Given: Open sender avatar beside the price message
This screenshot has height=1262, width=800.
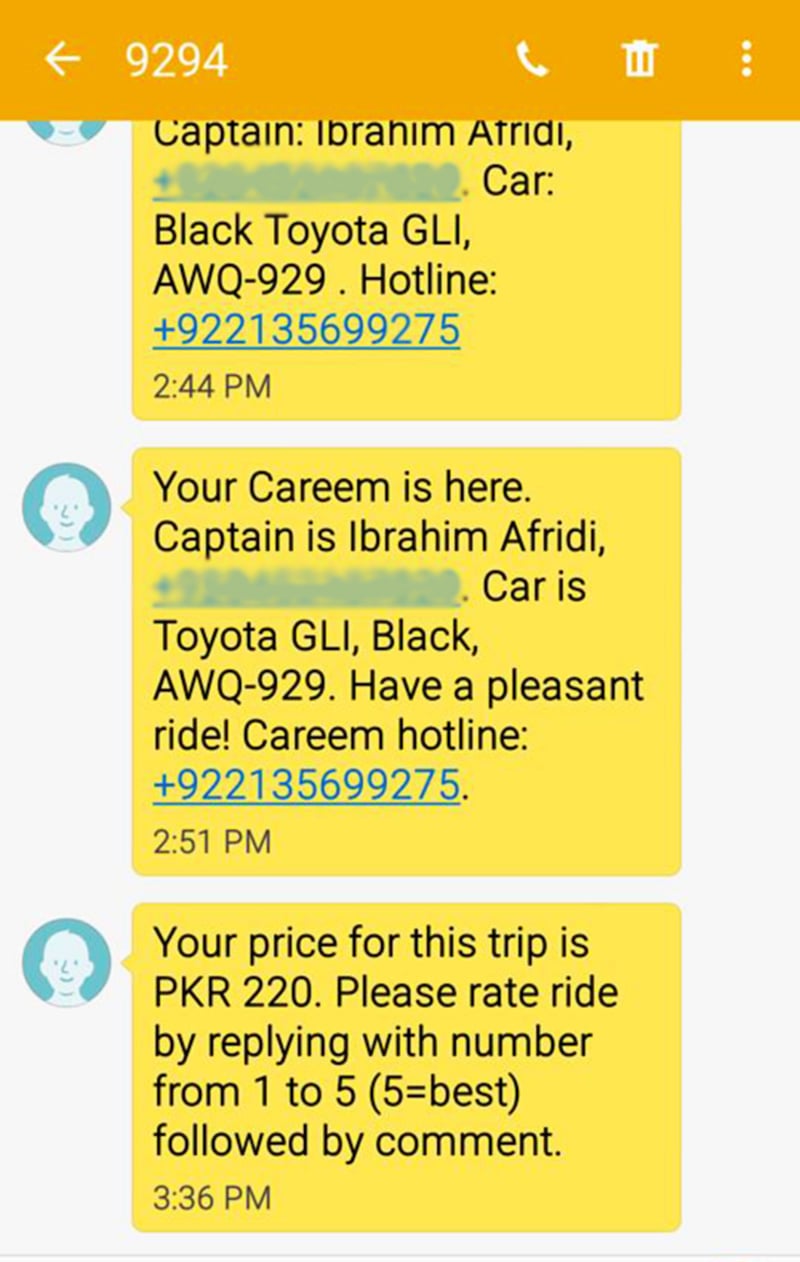Looking at the screenshot, I should point(66,962).
